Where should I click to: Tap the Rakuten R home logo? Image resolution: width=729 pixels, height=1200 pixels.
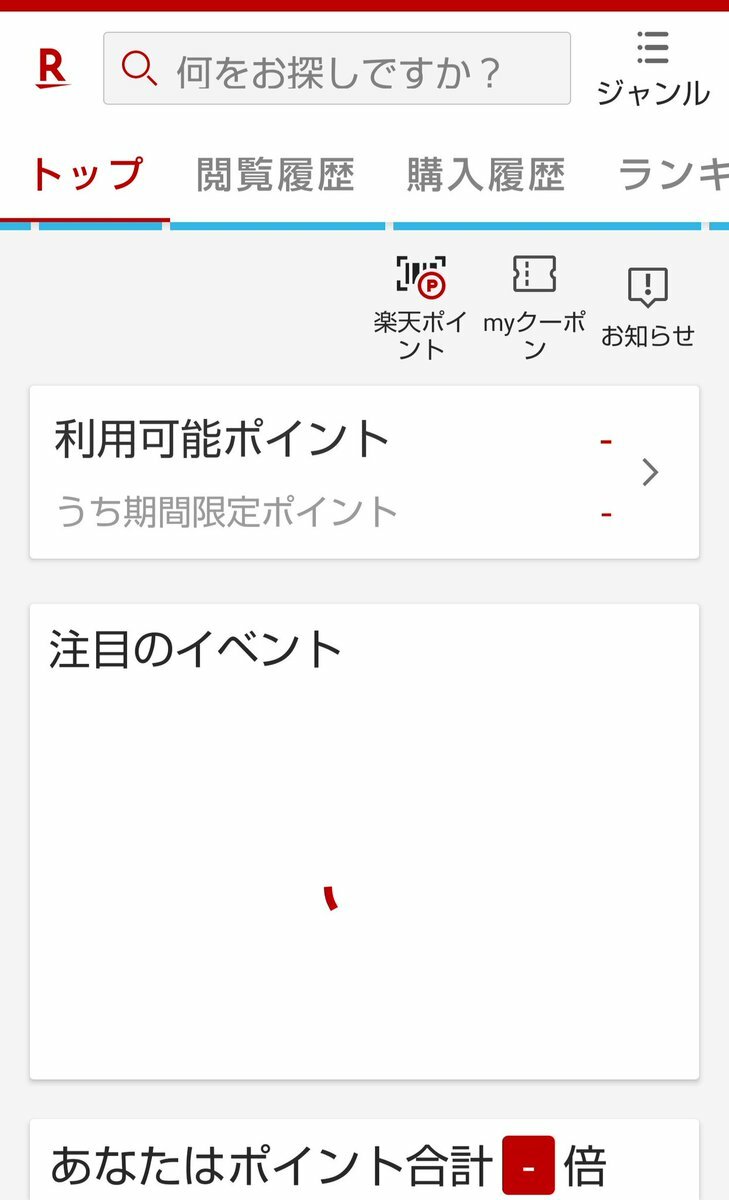point(52,69)
